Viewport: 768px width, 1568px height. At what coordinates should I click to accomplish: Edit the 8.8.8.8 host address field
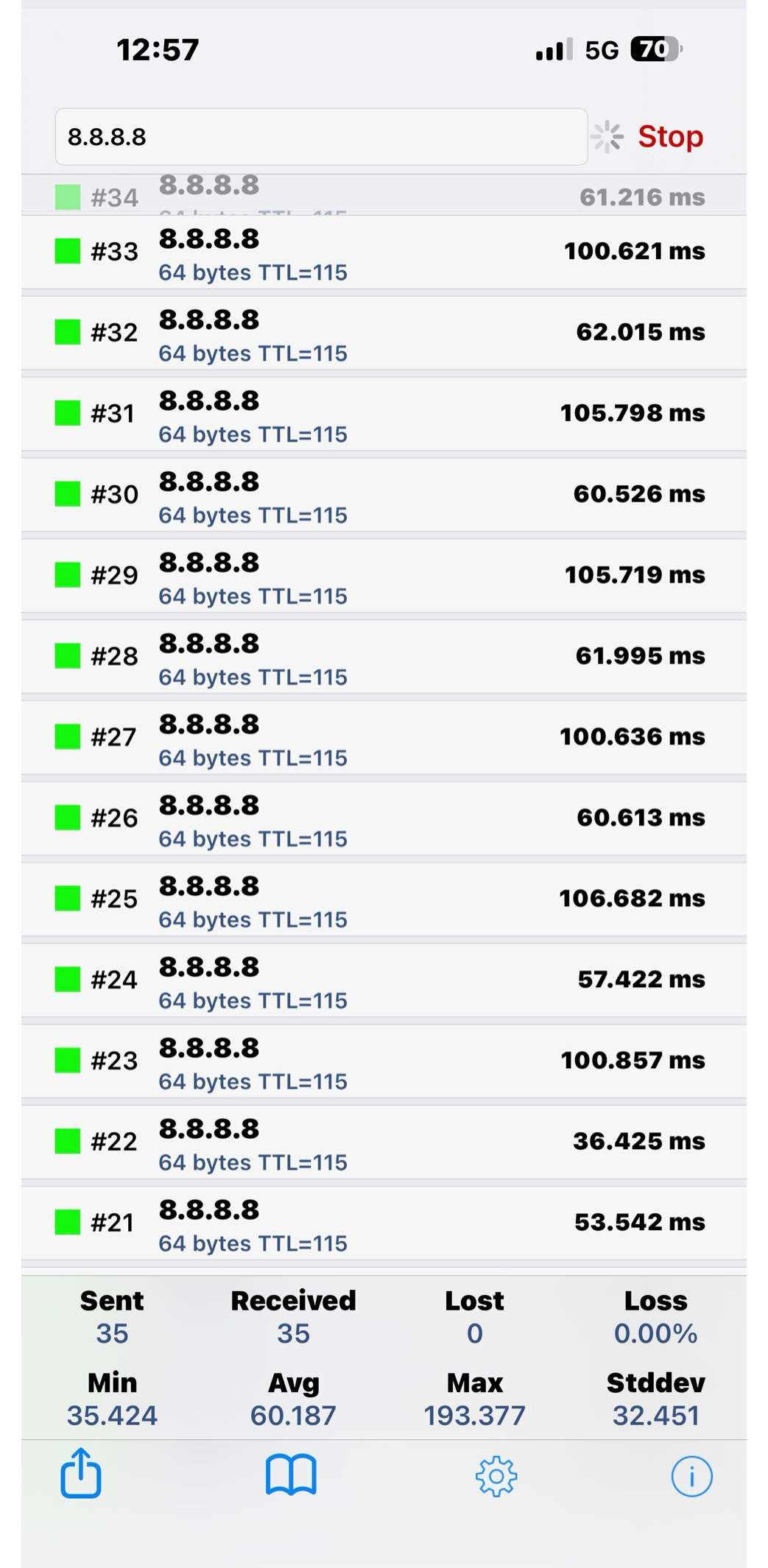(x=320, y=137)
